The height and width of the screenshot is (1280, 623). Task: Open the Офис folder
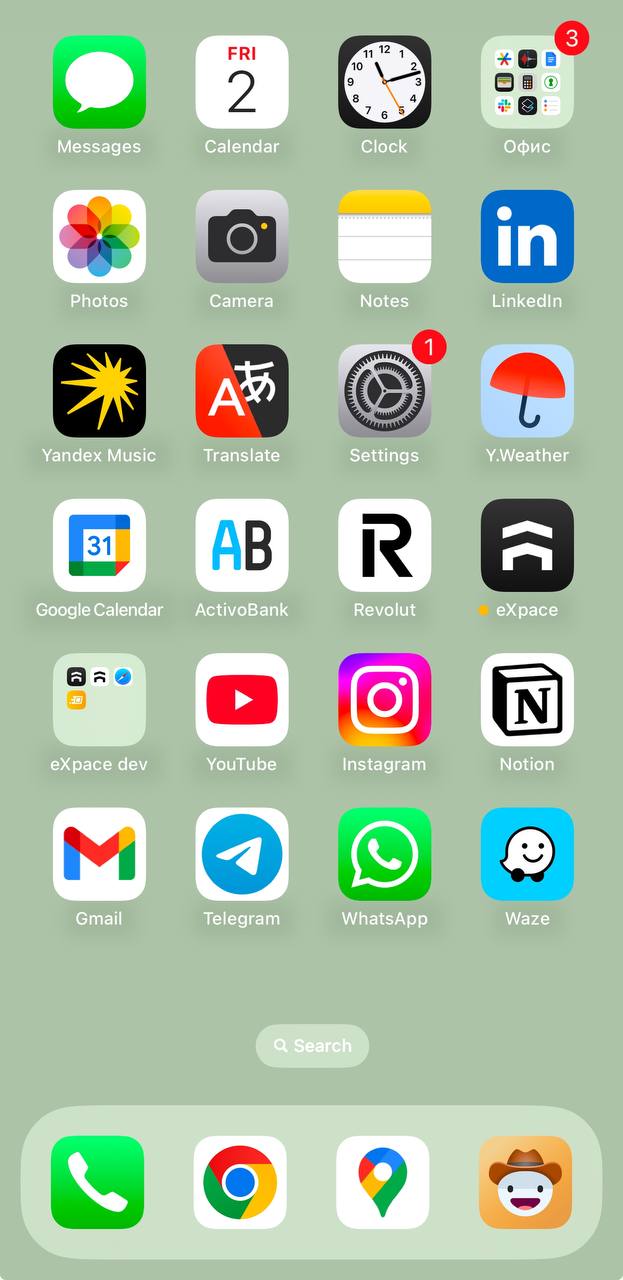click(x=527, y=83)
